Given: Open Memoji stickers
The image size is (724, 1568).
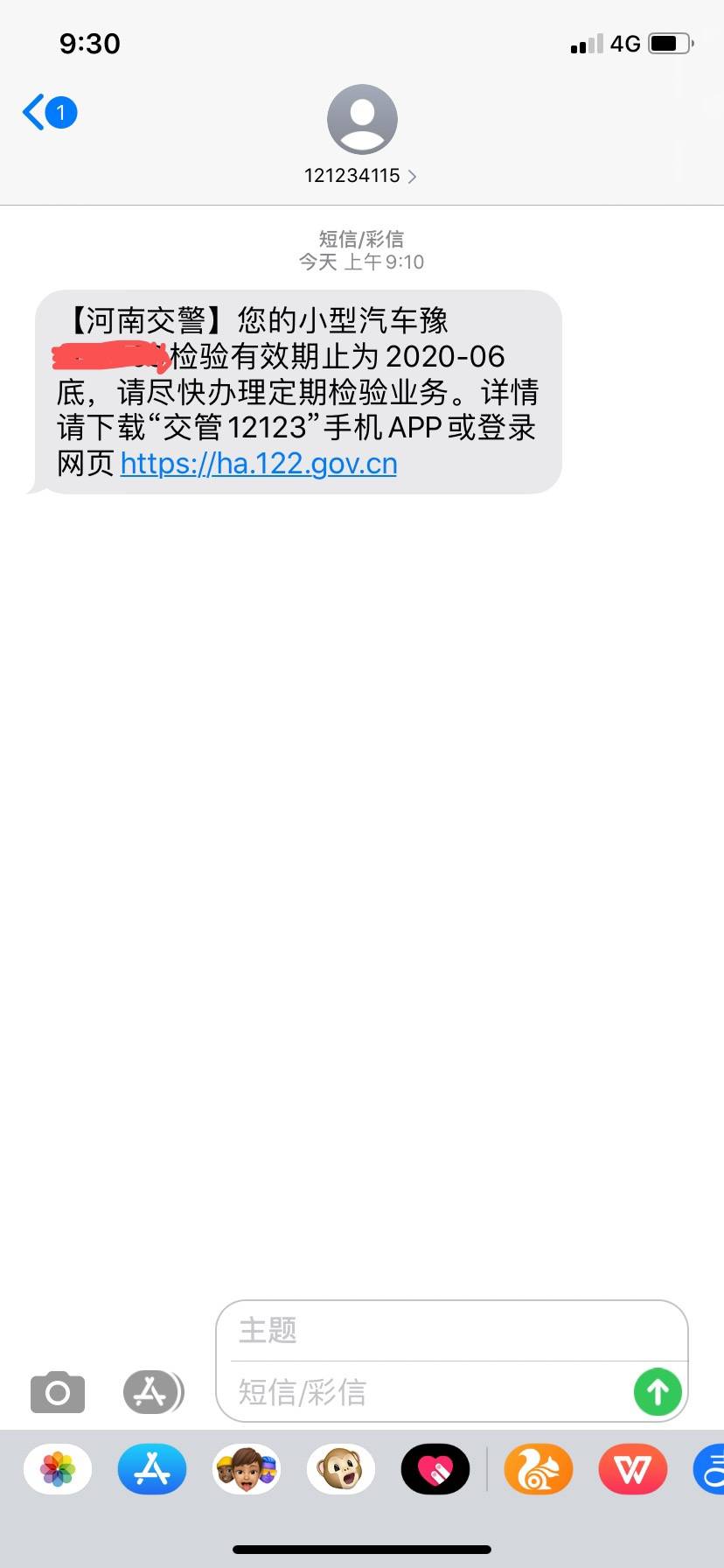Looking at the screenshot, I should pos(247,1469).
